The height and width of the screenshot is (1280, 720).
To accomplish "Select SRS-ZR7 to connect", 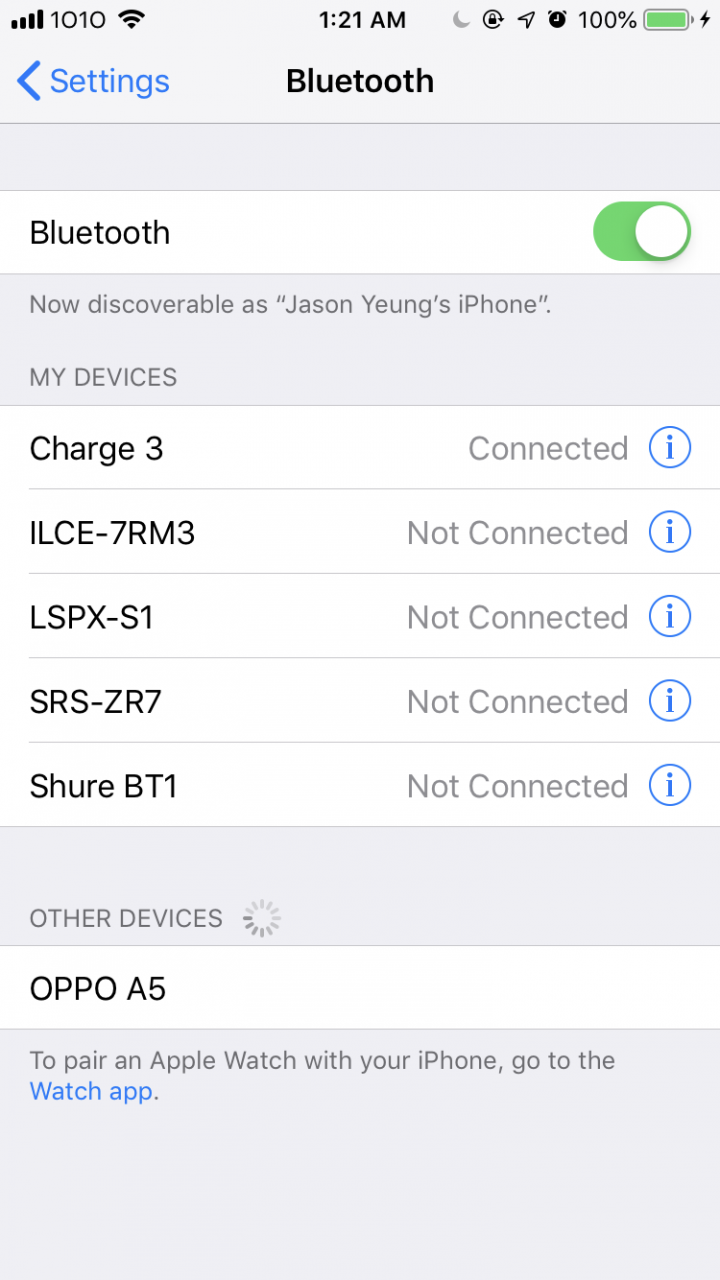I will 300,702.
